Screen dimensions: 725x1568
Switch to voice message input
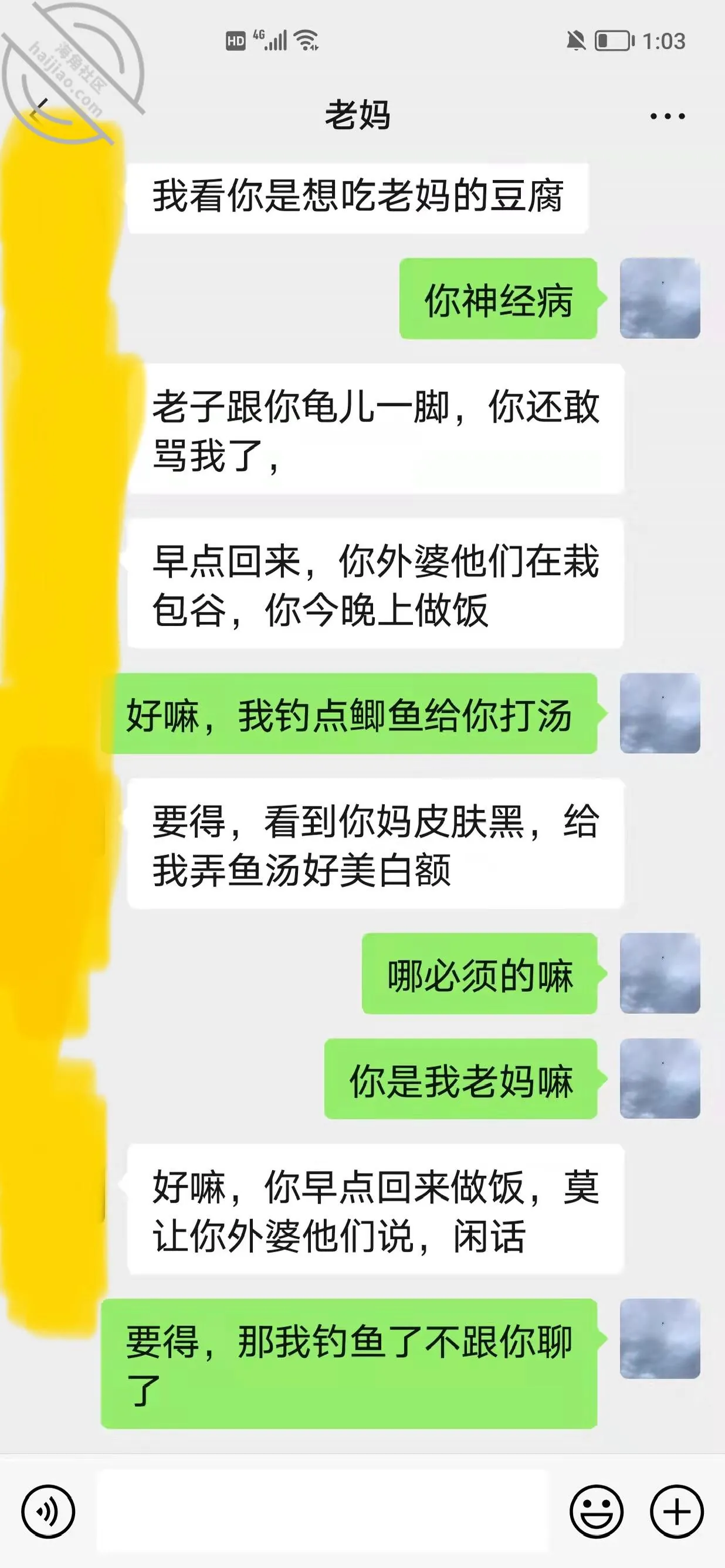pyautogui.click(x=48, y=1511)
